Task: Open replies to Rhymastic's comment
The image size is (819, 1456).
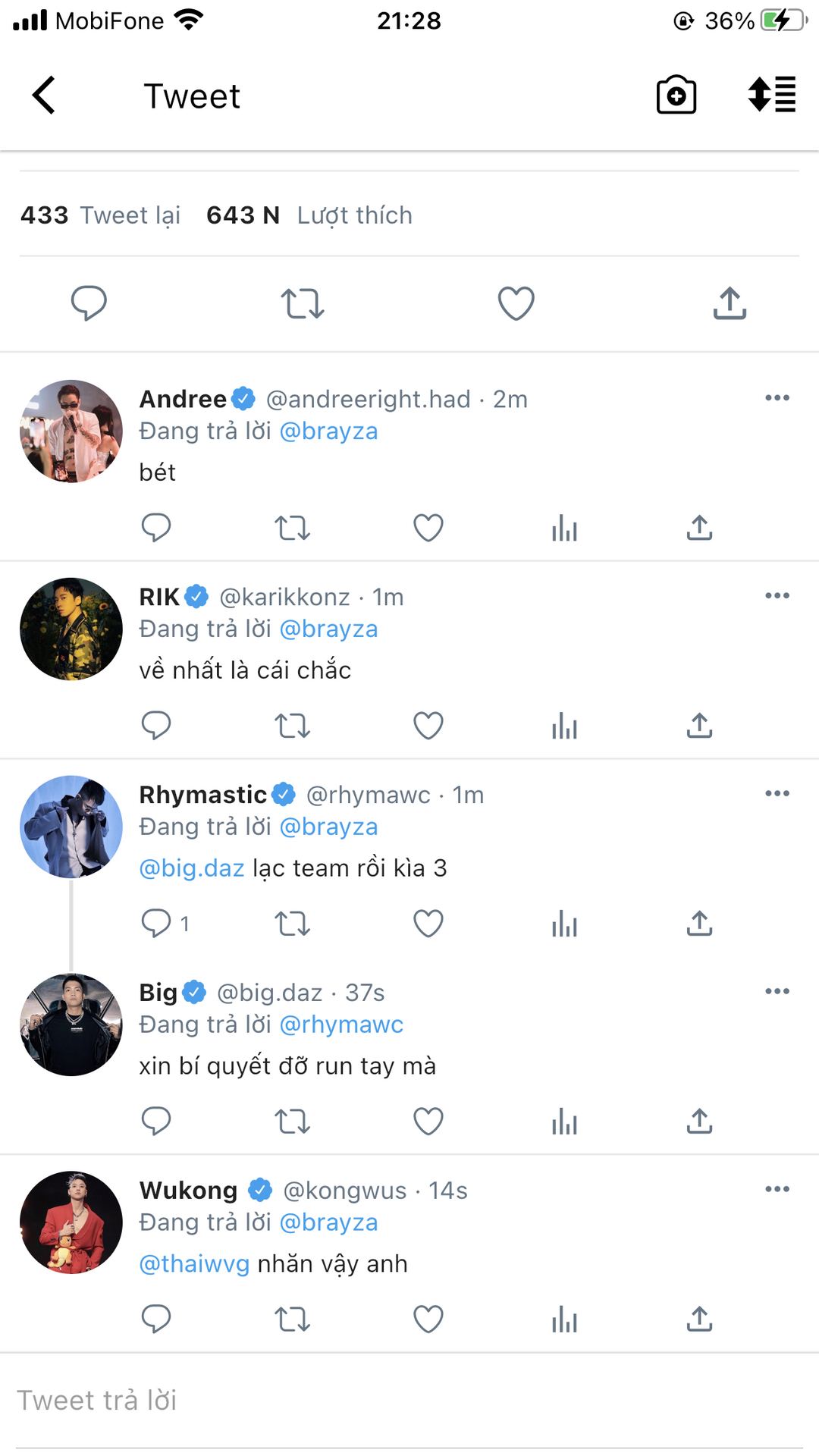Action: click(x=157, y=923)
